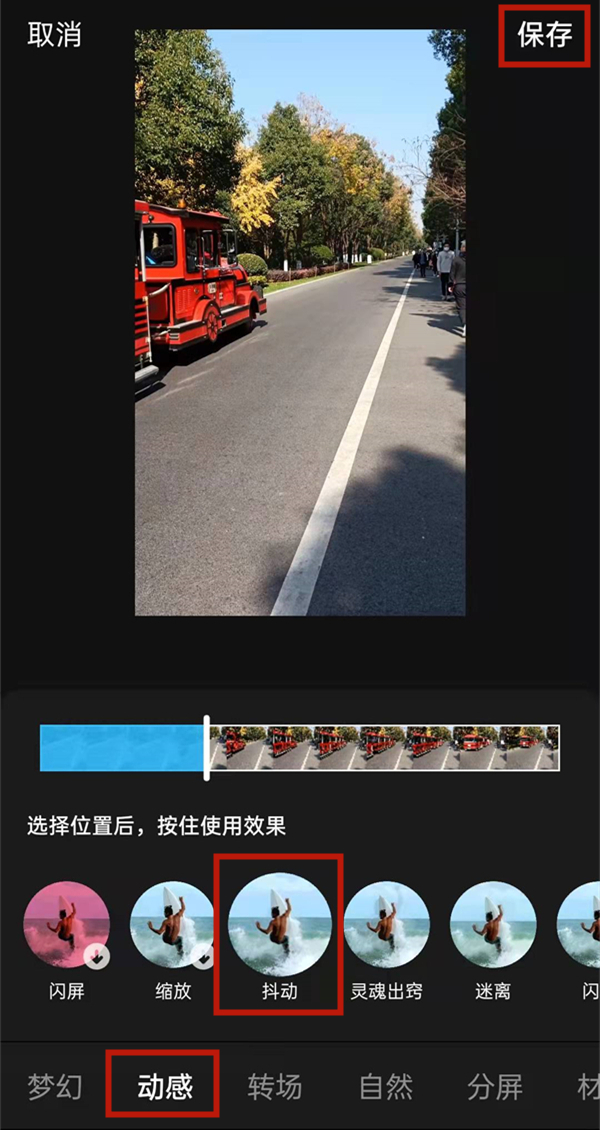Open the 动感 effects tab
The width and height of the screenshot is (600, 1130).
click(x=164, y=1086)
